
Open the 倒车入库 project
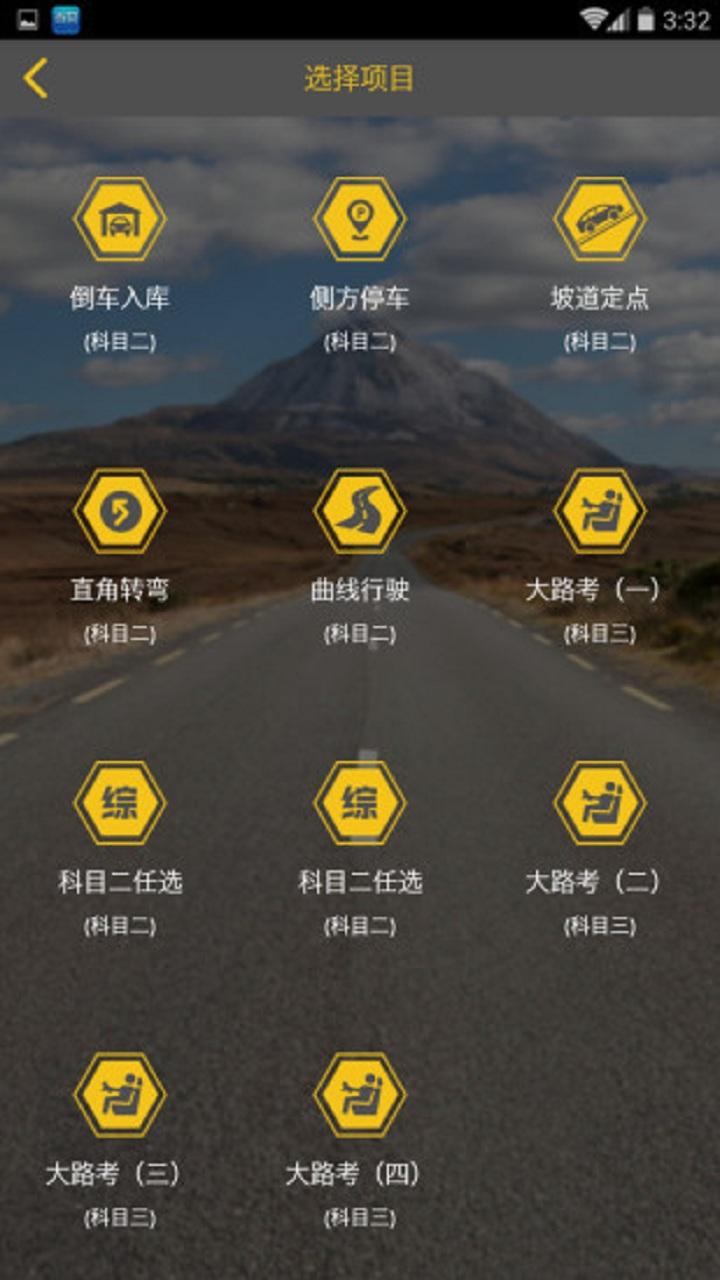pyautogui.click(x=120, y=220)
